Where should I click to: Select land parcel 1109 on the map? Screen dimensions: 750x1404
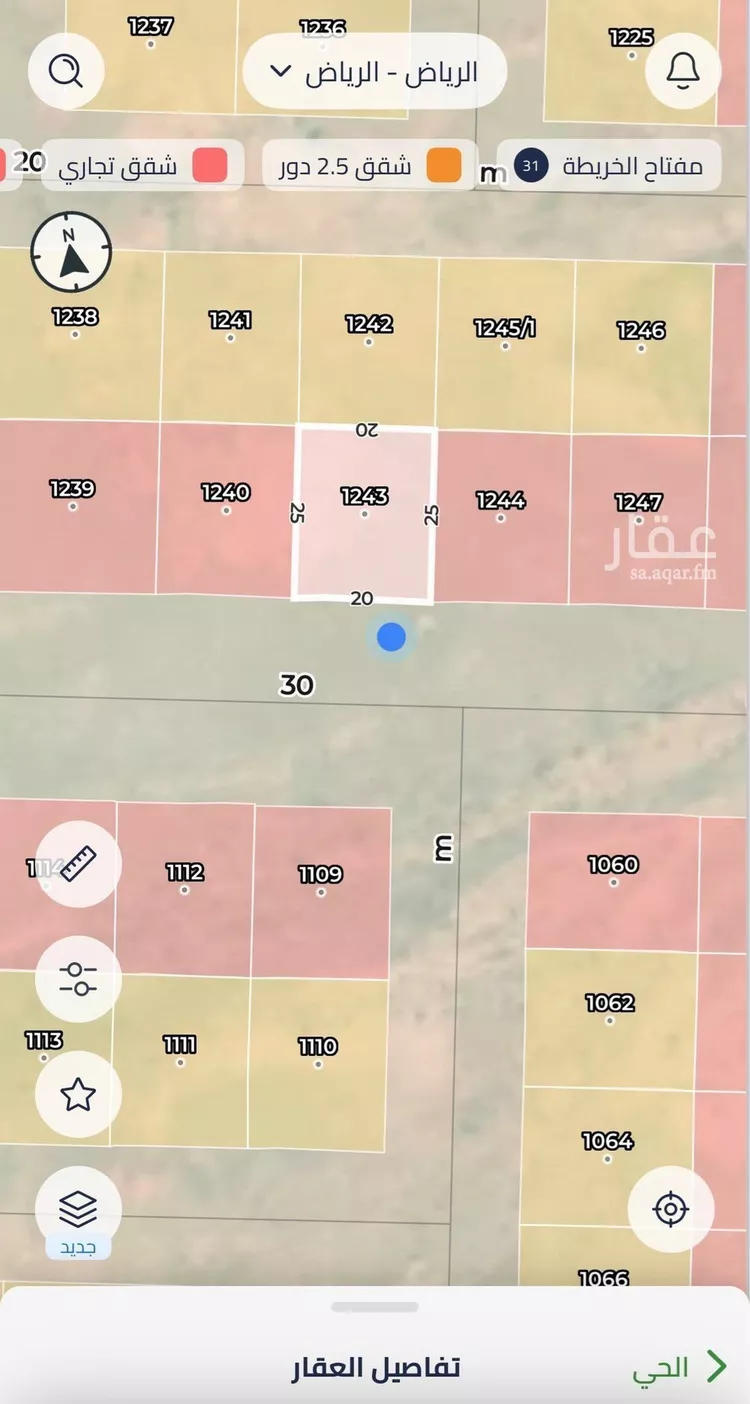320,890
